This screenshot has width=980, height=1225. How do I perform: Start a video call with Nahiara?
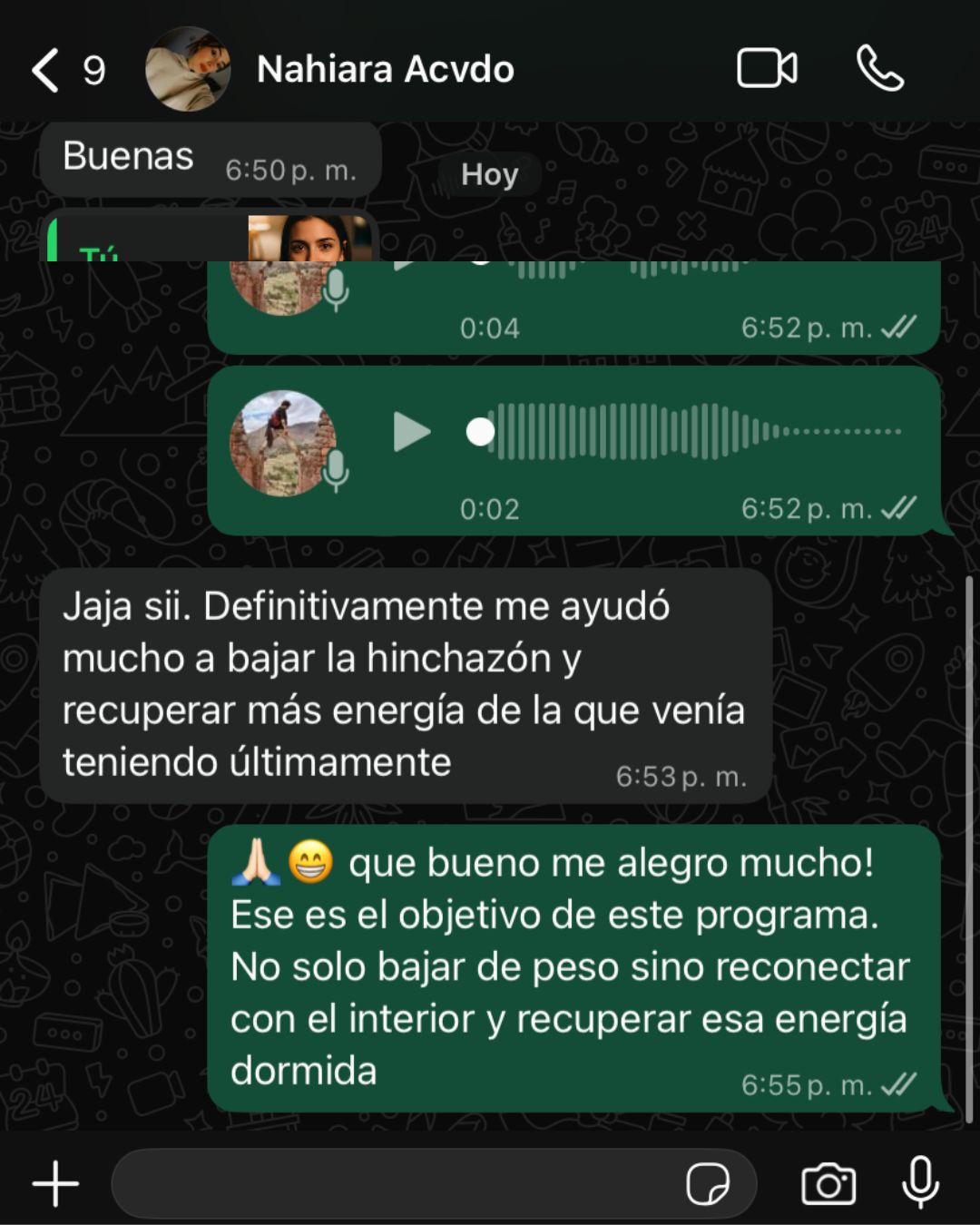tap(767, 69)
